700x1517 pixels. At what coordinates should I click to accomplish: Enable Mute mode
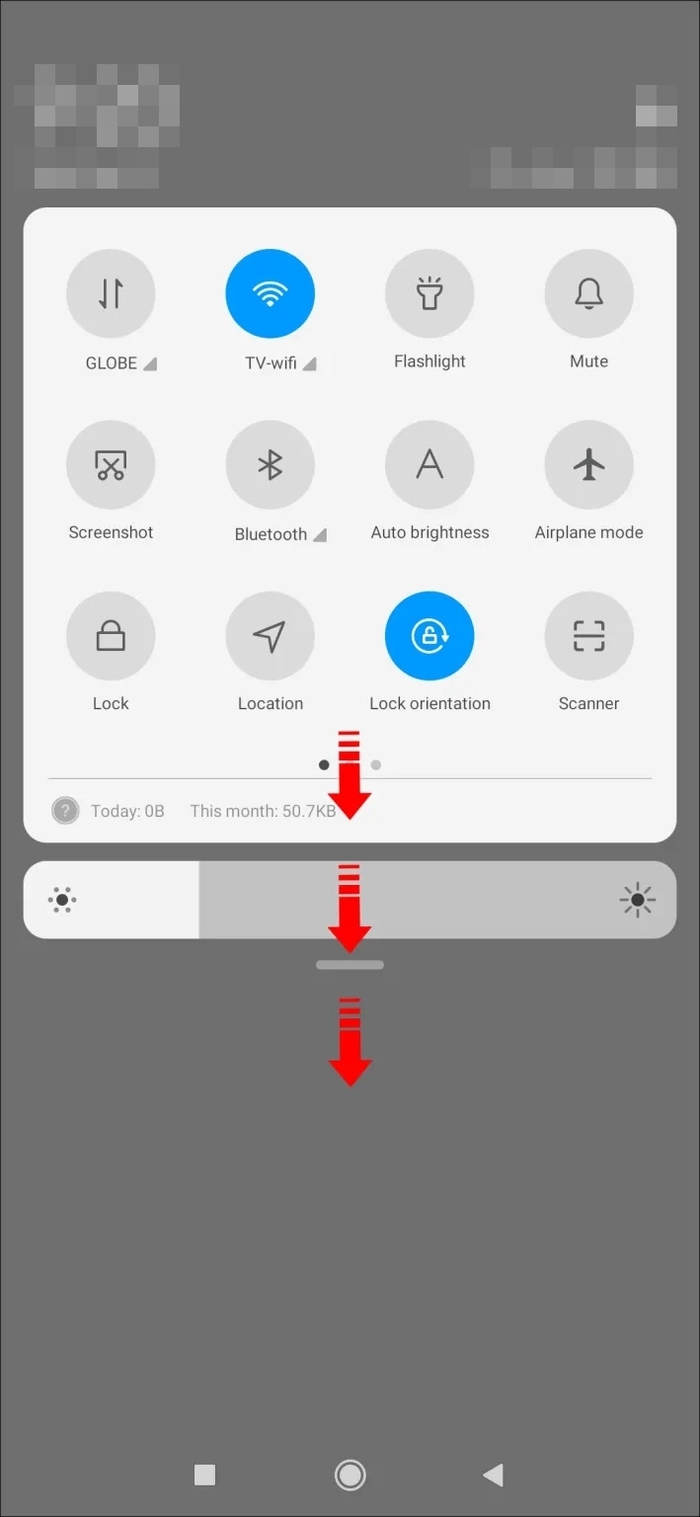click(x=589, y=294)
